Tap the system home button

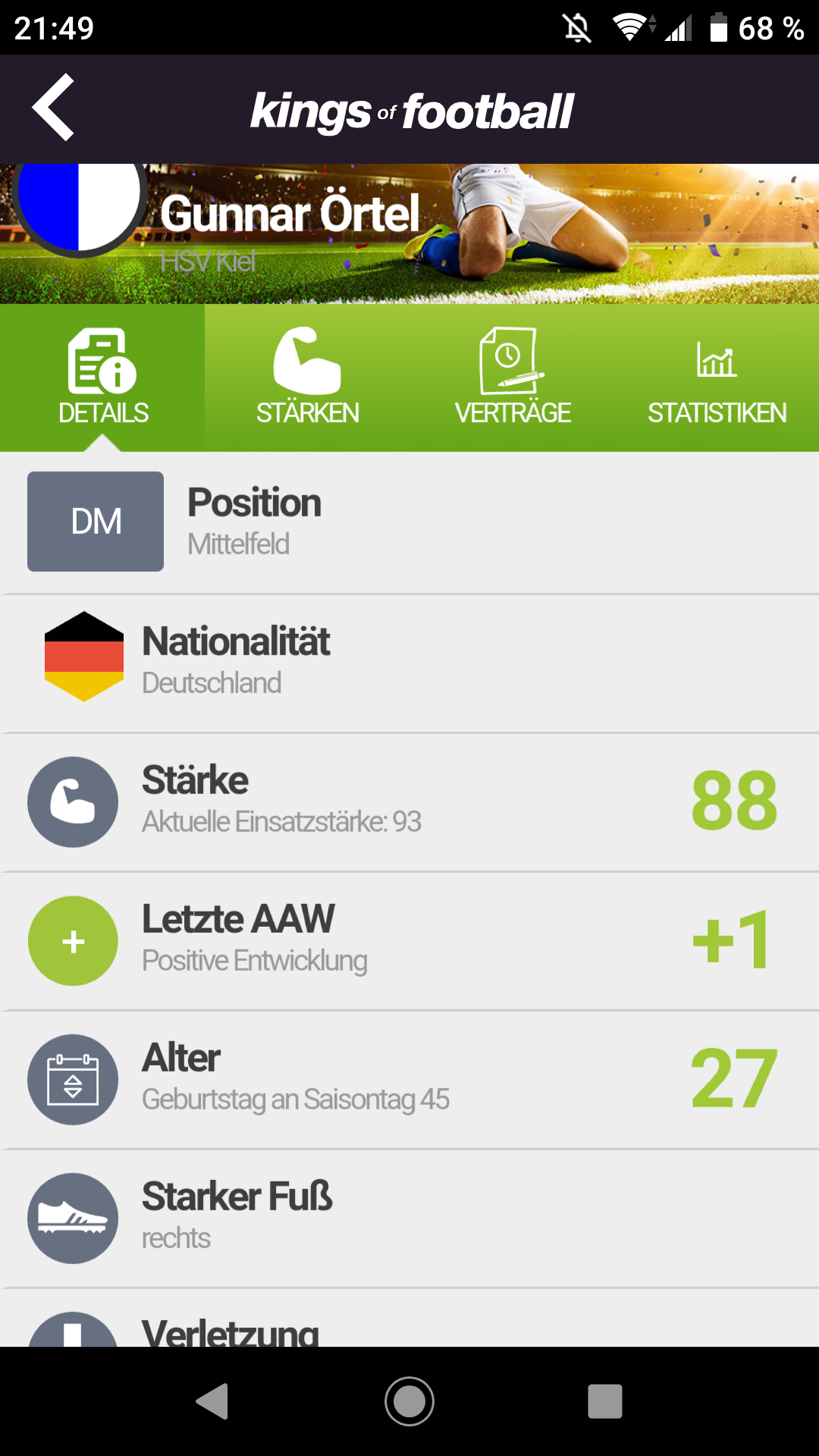(x=409, y=1401)
